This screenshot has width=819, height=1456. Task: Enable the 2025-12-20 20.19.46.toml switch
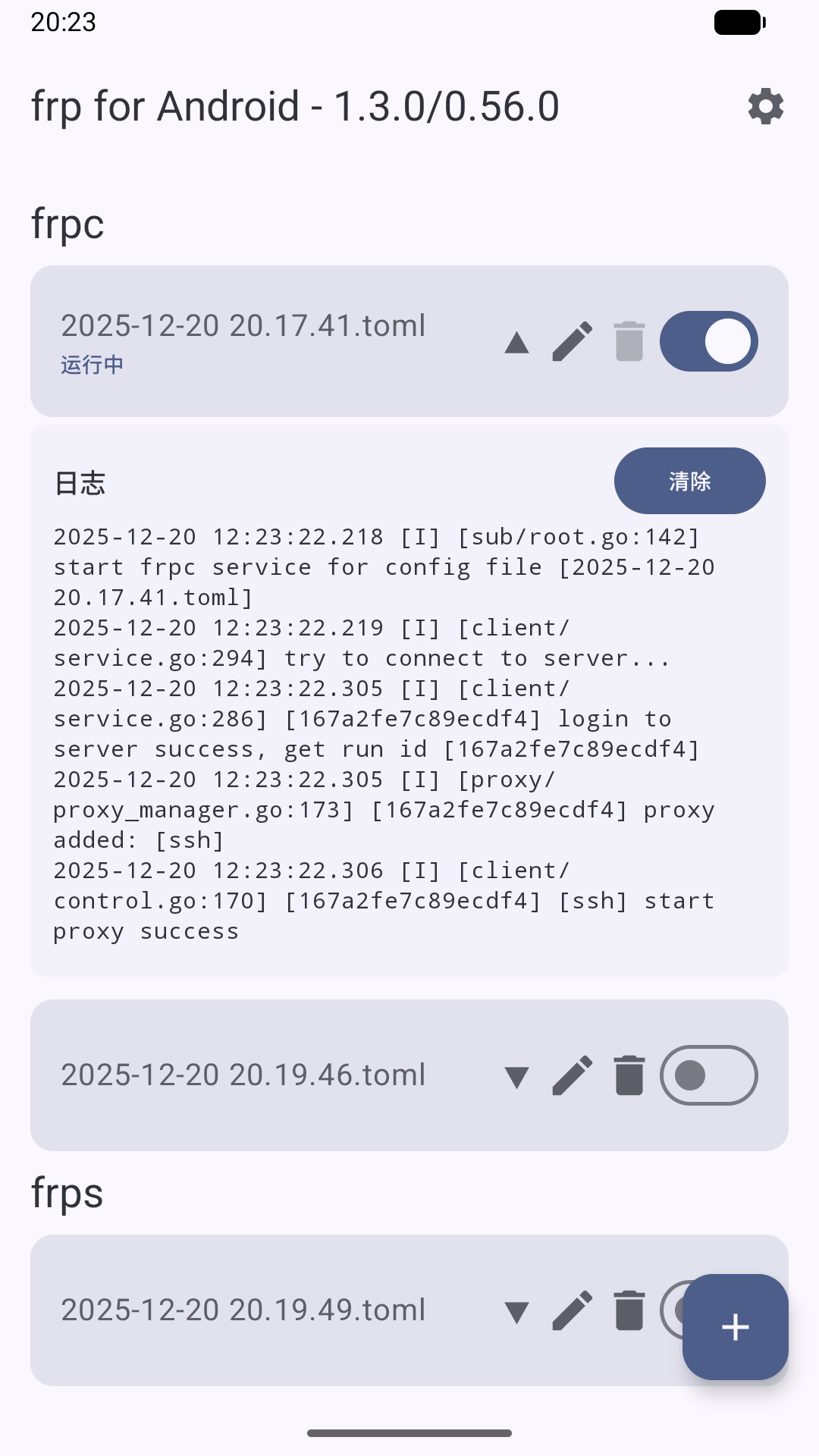click(x=708, y=1075)
